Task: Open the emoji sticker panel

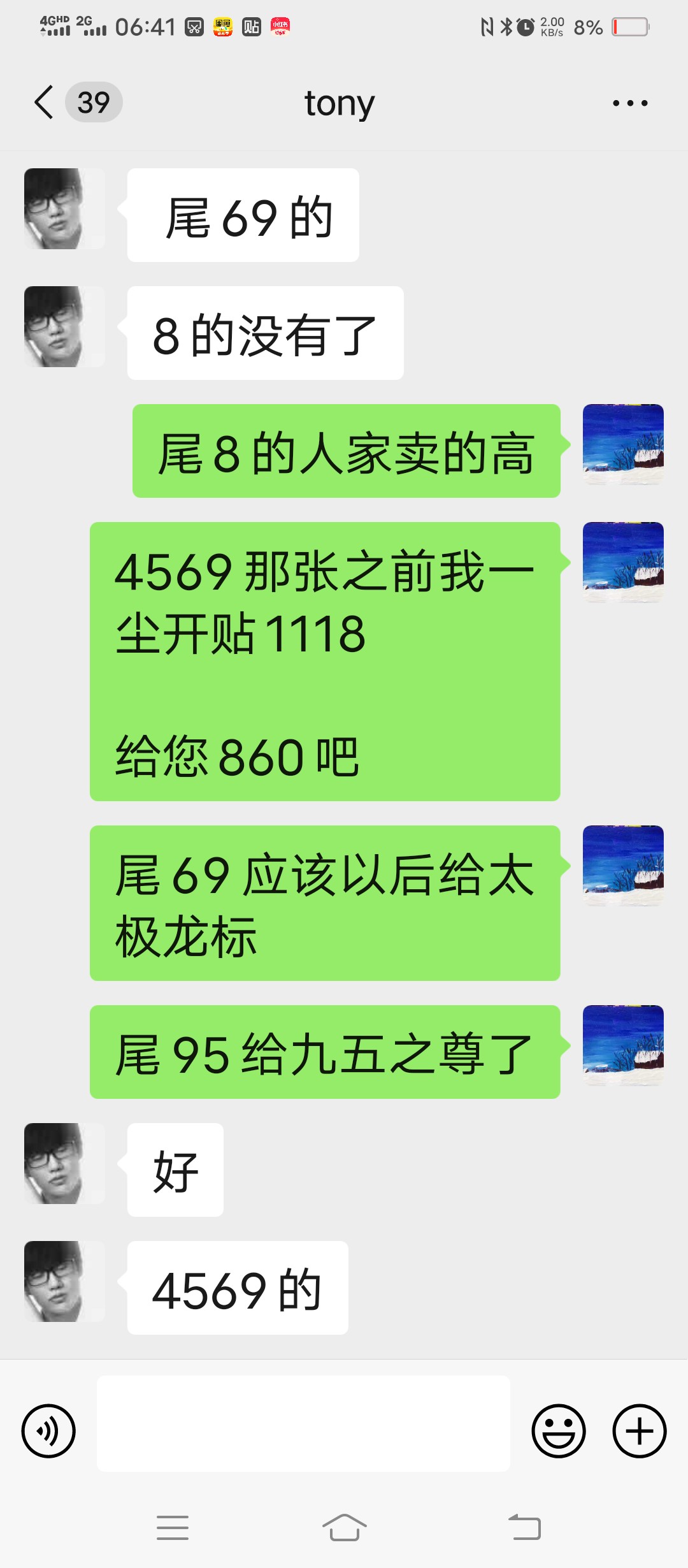Action: (x=559, y=1431)
